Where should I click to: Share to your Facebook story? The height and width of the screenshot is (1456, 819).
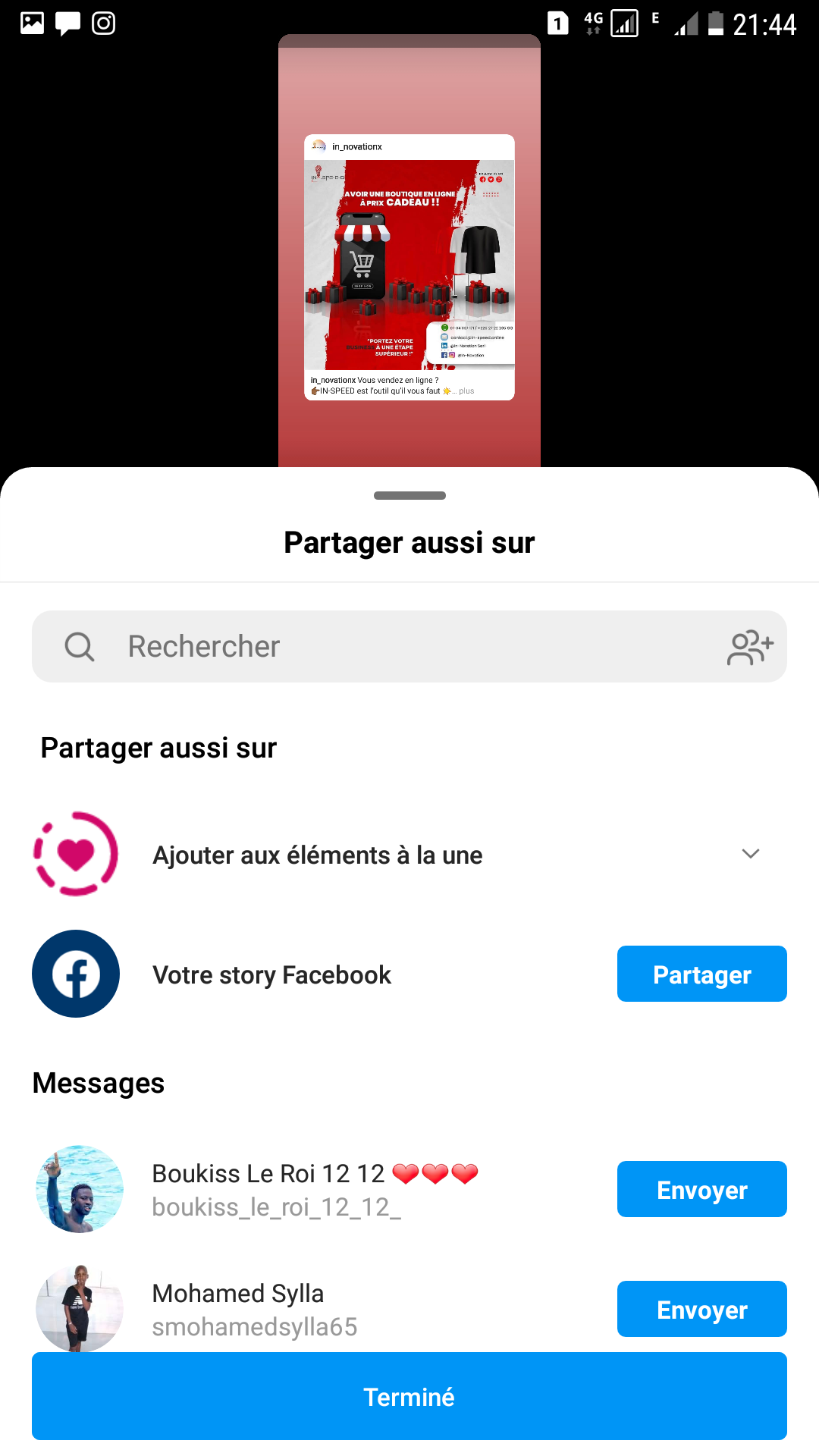click(x=701, y=974)
